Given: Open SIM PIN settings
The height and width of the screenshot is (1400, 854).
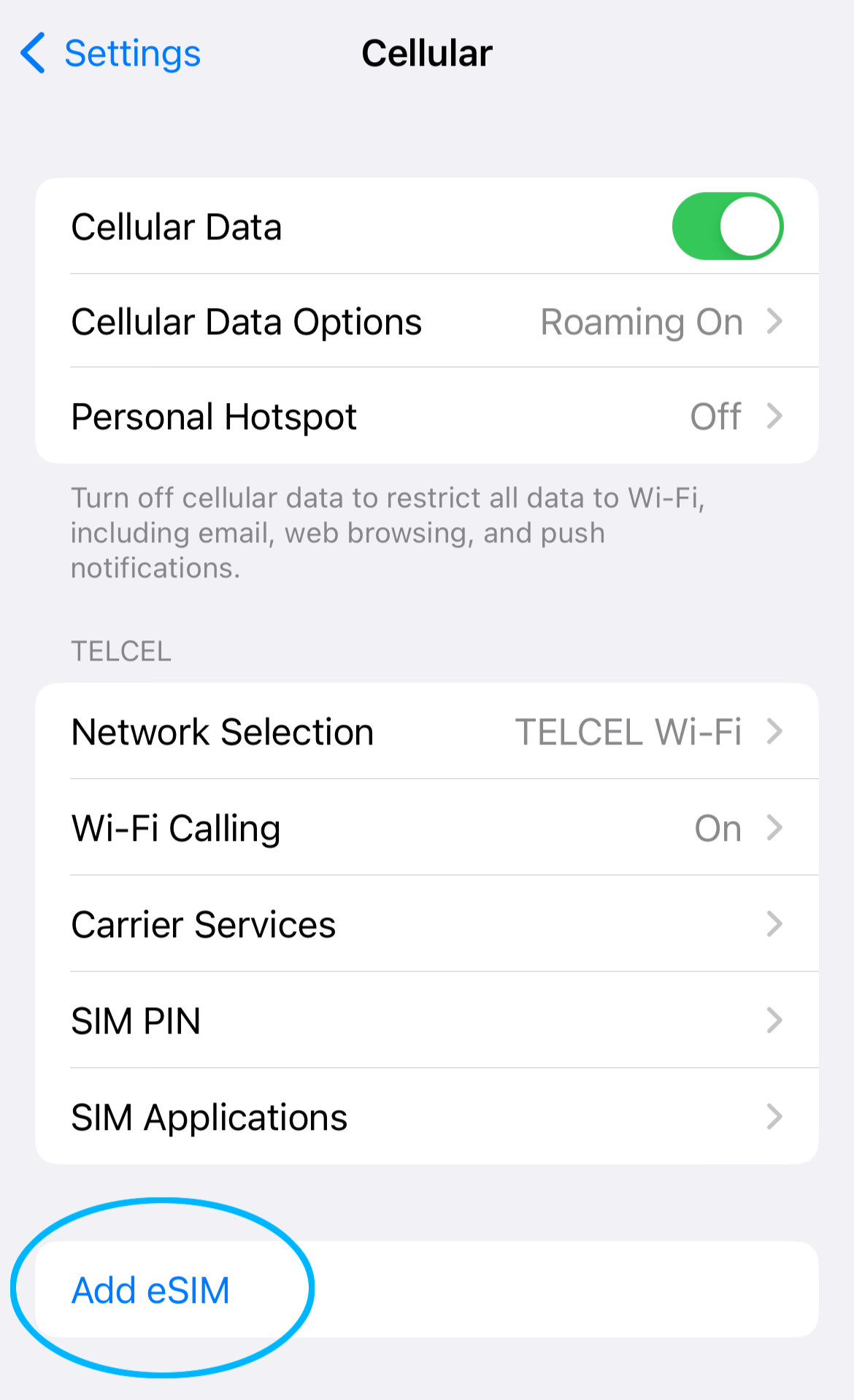Looking at the screenshot, I should [x=426, y=1020].
